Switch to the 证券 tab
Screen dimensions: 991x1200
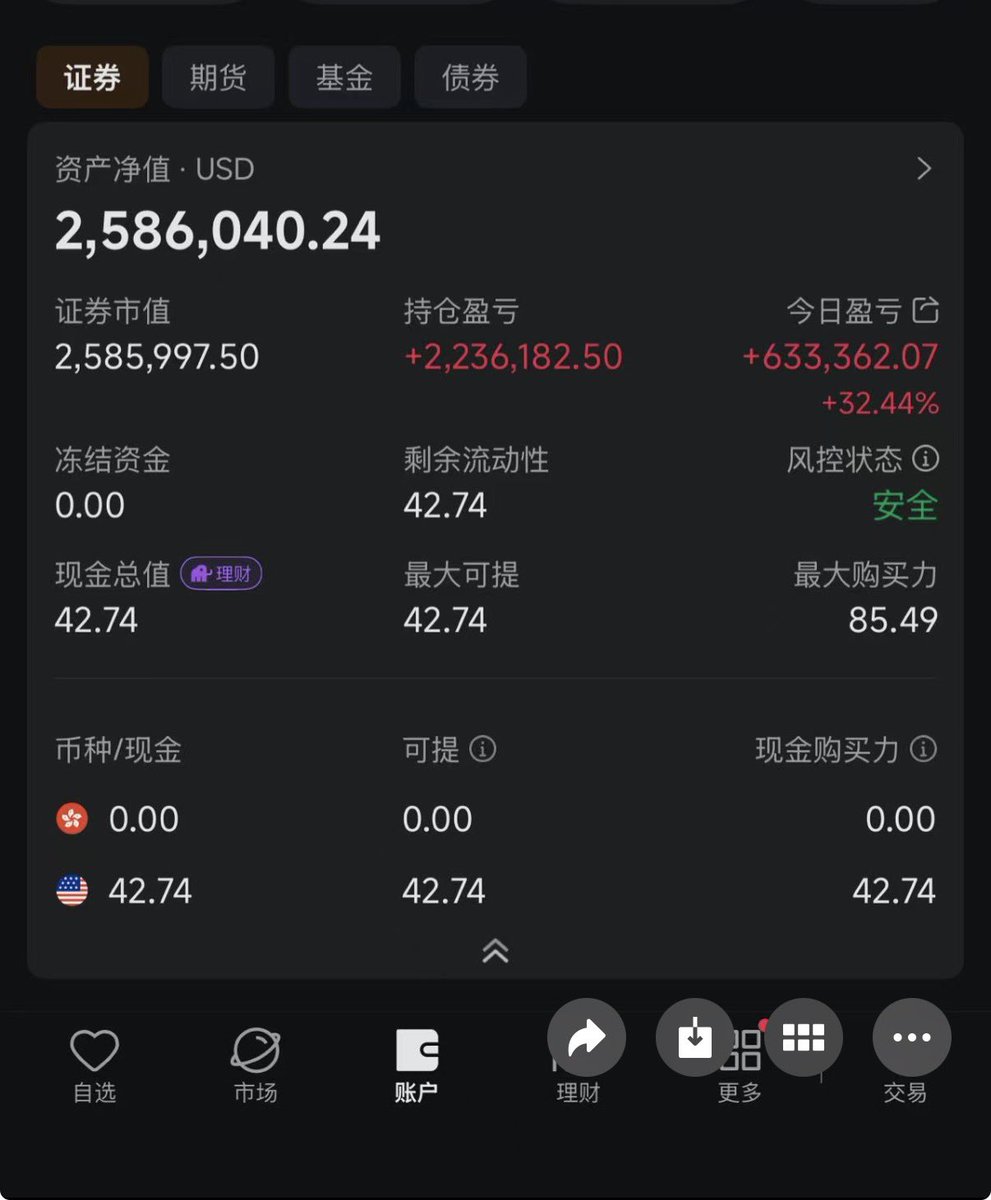pyautogui.click(x=92, y=78)
